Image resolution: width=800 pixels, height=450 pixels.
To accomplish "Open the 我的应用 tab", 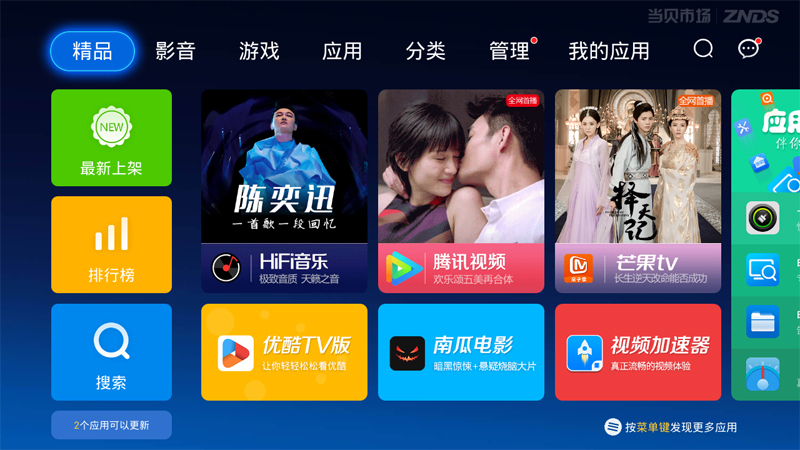I will (x=609, y=51).
